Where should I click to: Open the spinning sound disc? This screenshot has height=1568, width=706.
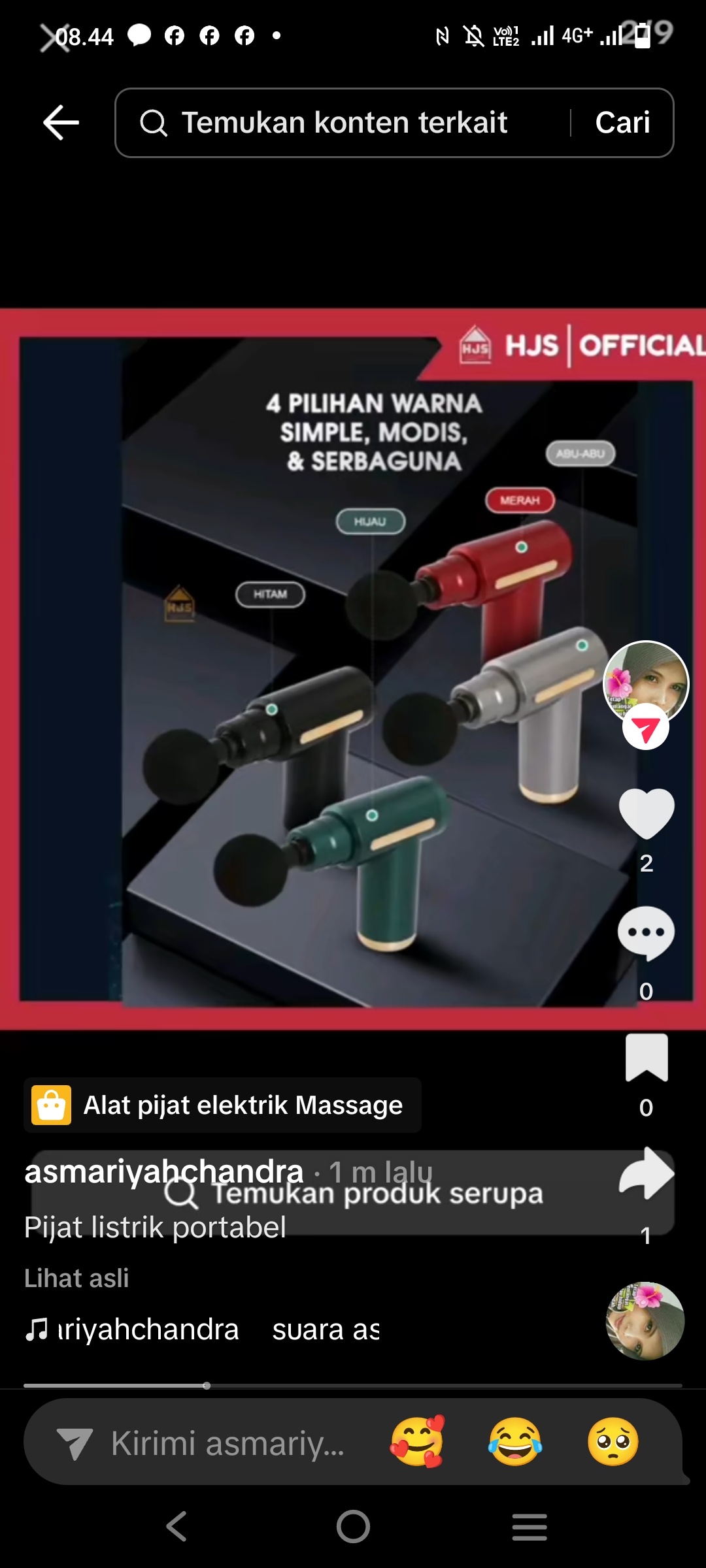(x=645, y=1321)
